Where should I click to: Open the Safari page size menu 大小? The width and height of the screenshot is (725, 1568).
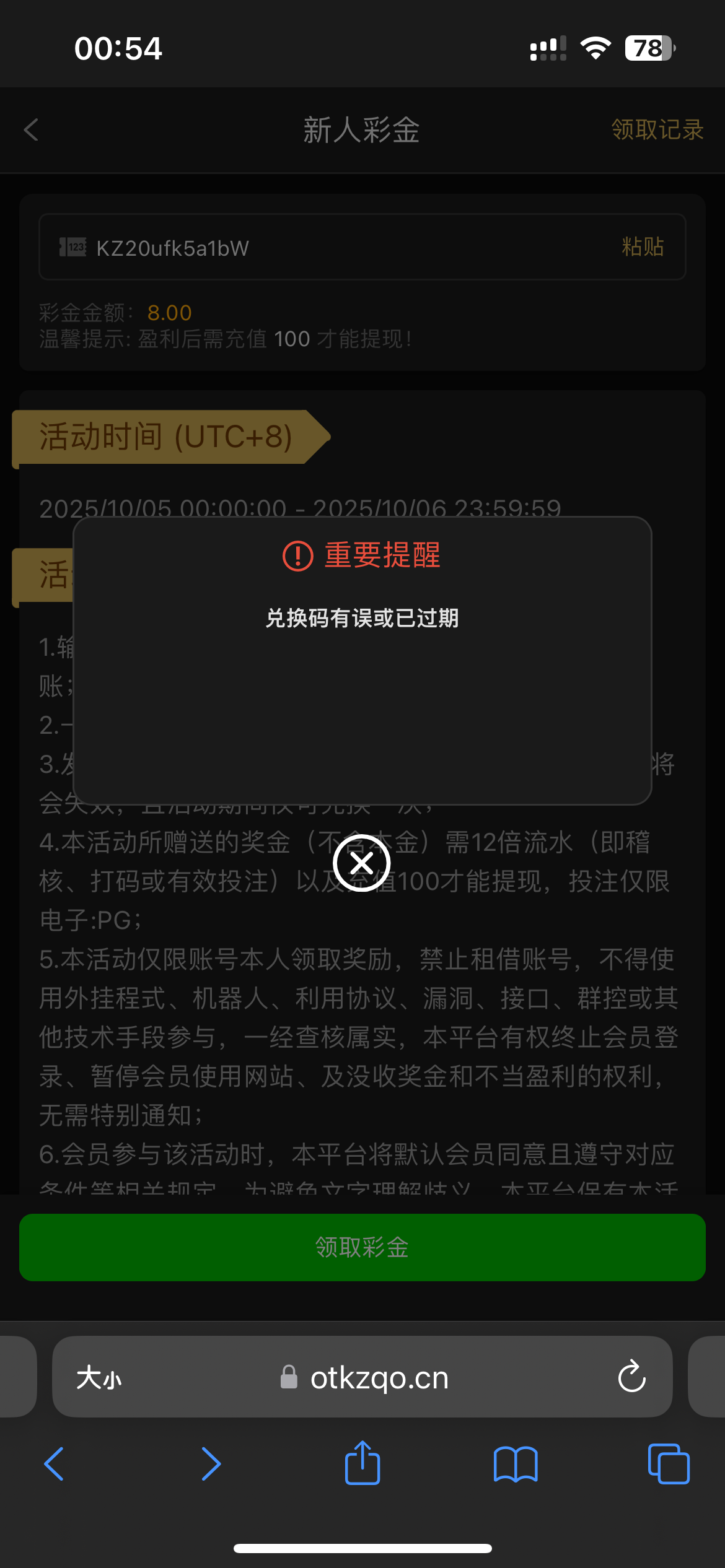point(99,1379)
